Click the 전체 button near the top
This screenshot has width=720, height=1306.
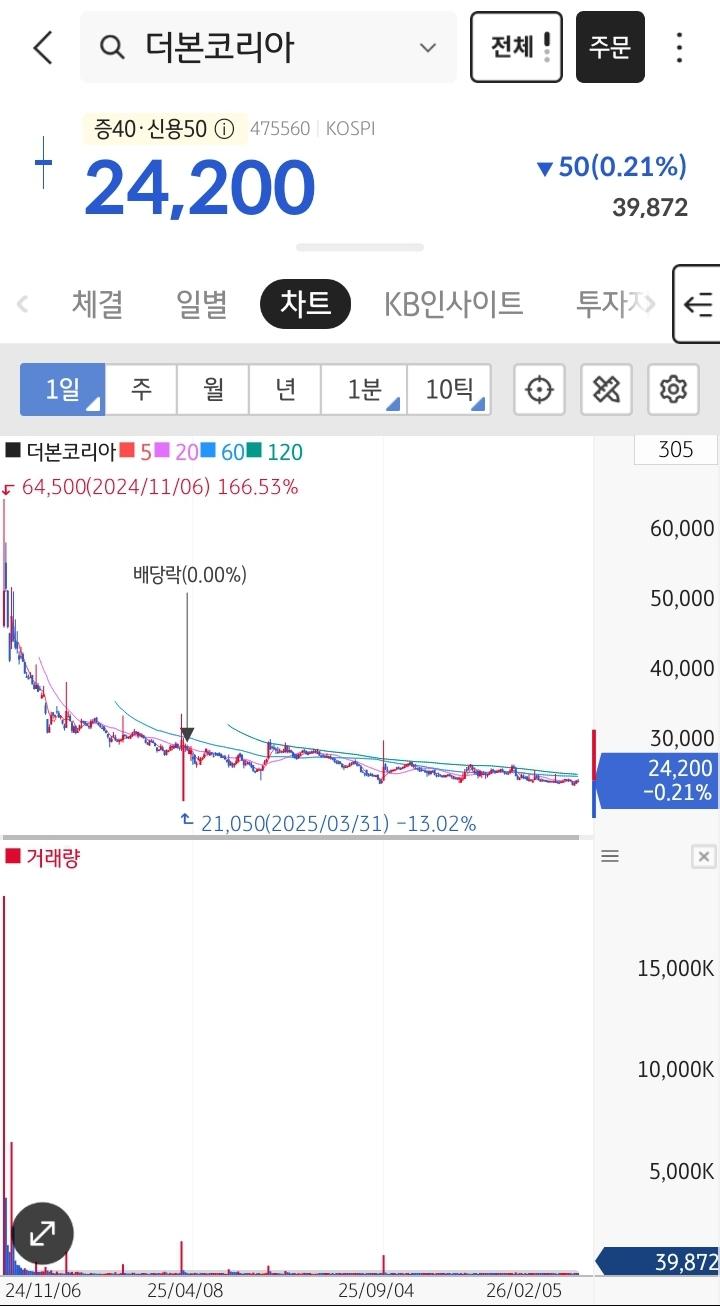[x=516, y=47]
